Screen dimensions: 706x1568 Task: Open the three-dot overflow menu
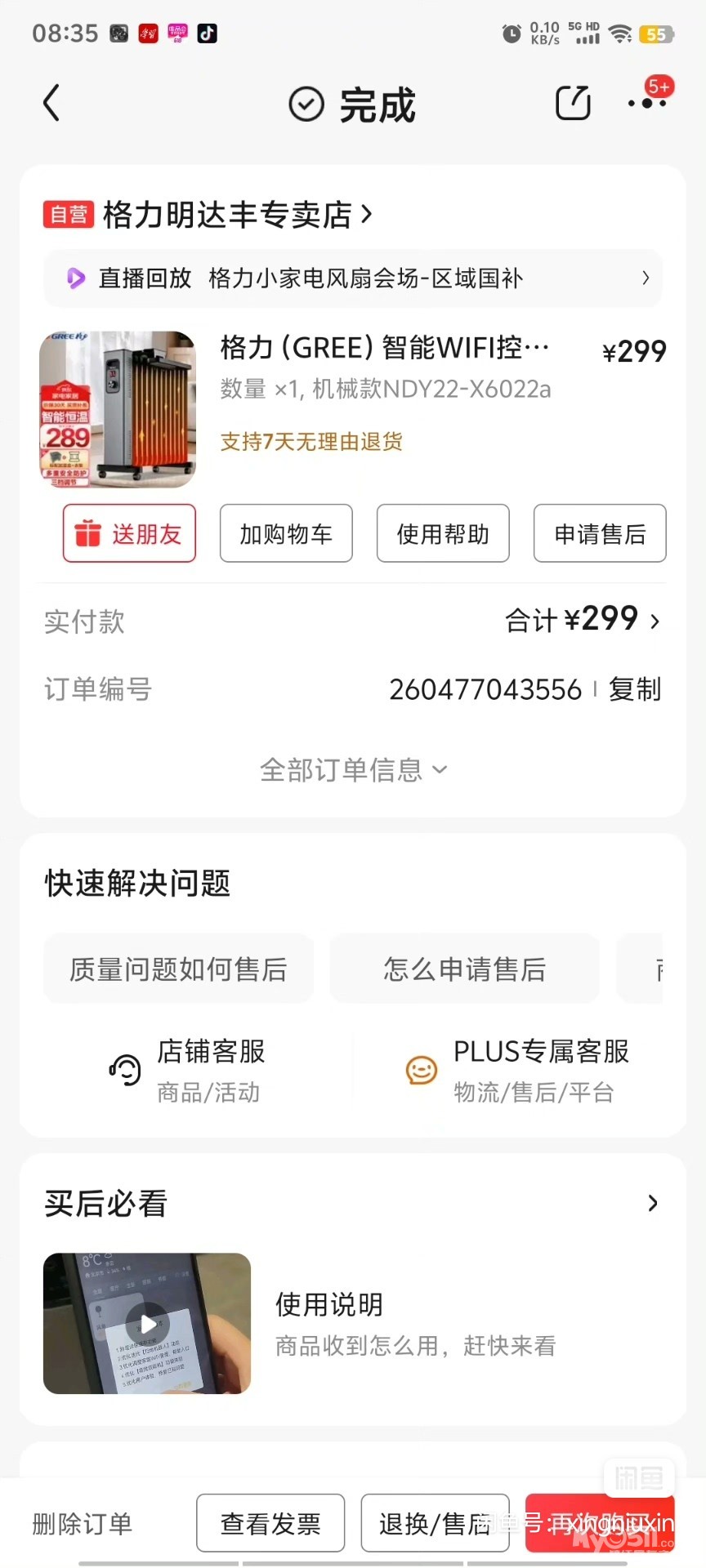648,104
